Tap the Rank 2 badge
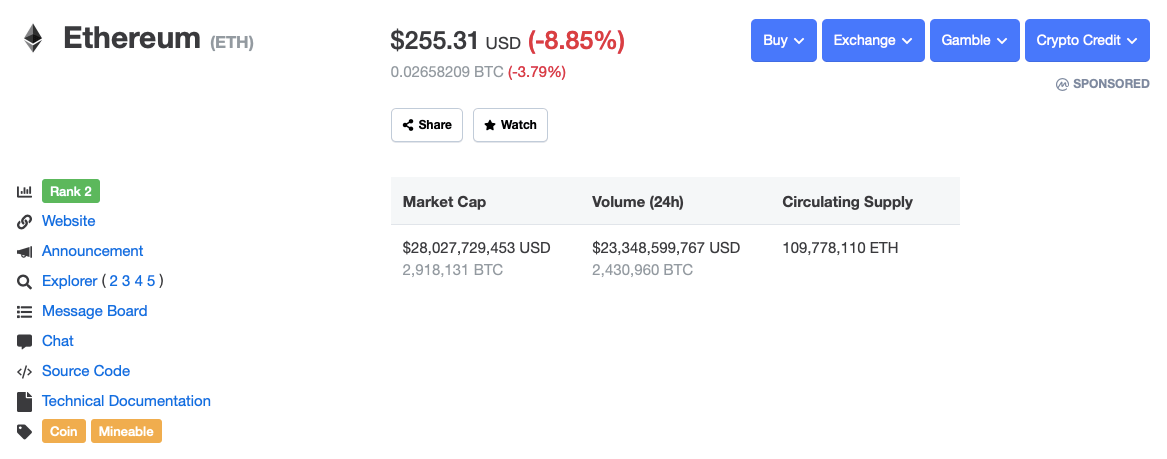The height and width of the screenshot is (459, 1167). pos(71,191)
